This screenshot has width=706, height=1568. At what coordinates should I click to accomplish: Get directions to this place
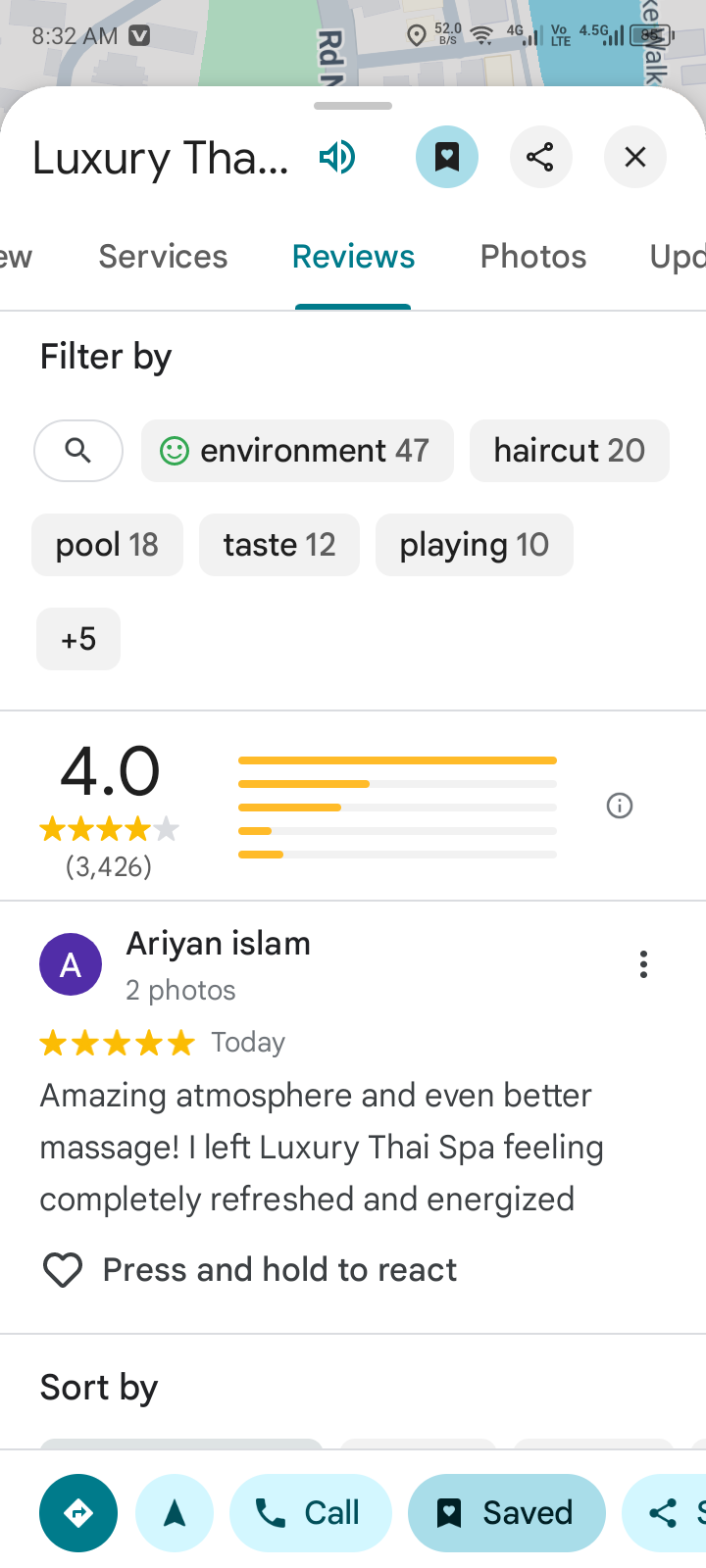[78, 1513]
